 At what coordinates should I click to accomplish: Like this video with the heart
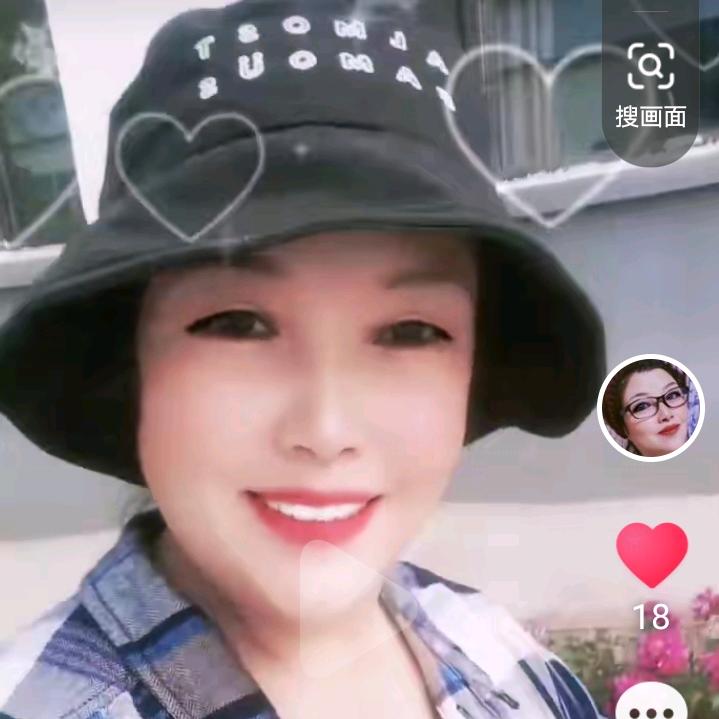pos(652,555)
